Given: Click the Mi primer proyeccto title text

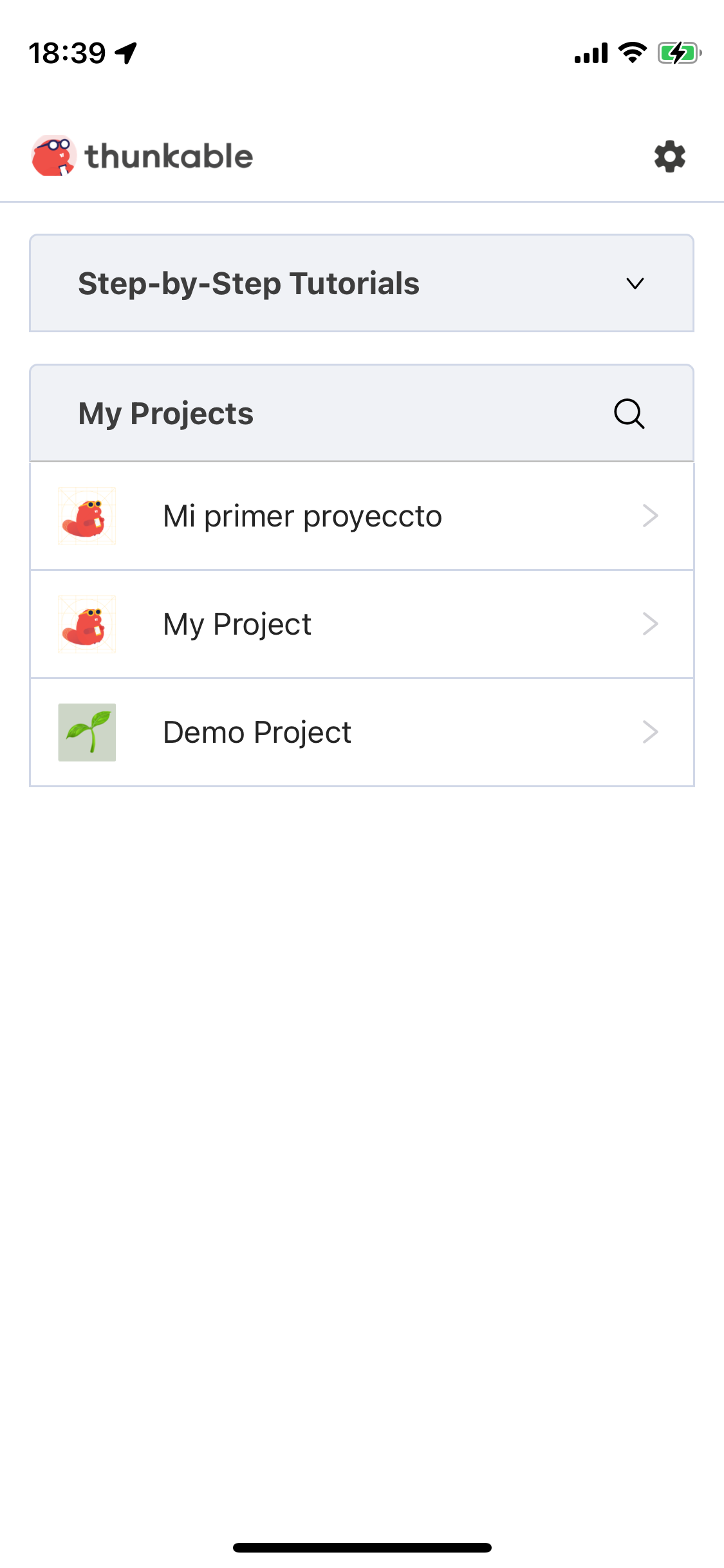Looking at the screenshot, I should [302, 515].
